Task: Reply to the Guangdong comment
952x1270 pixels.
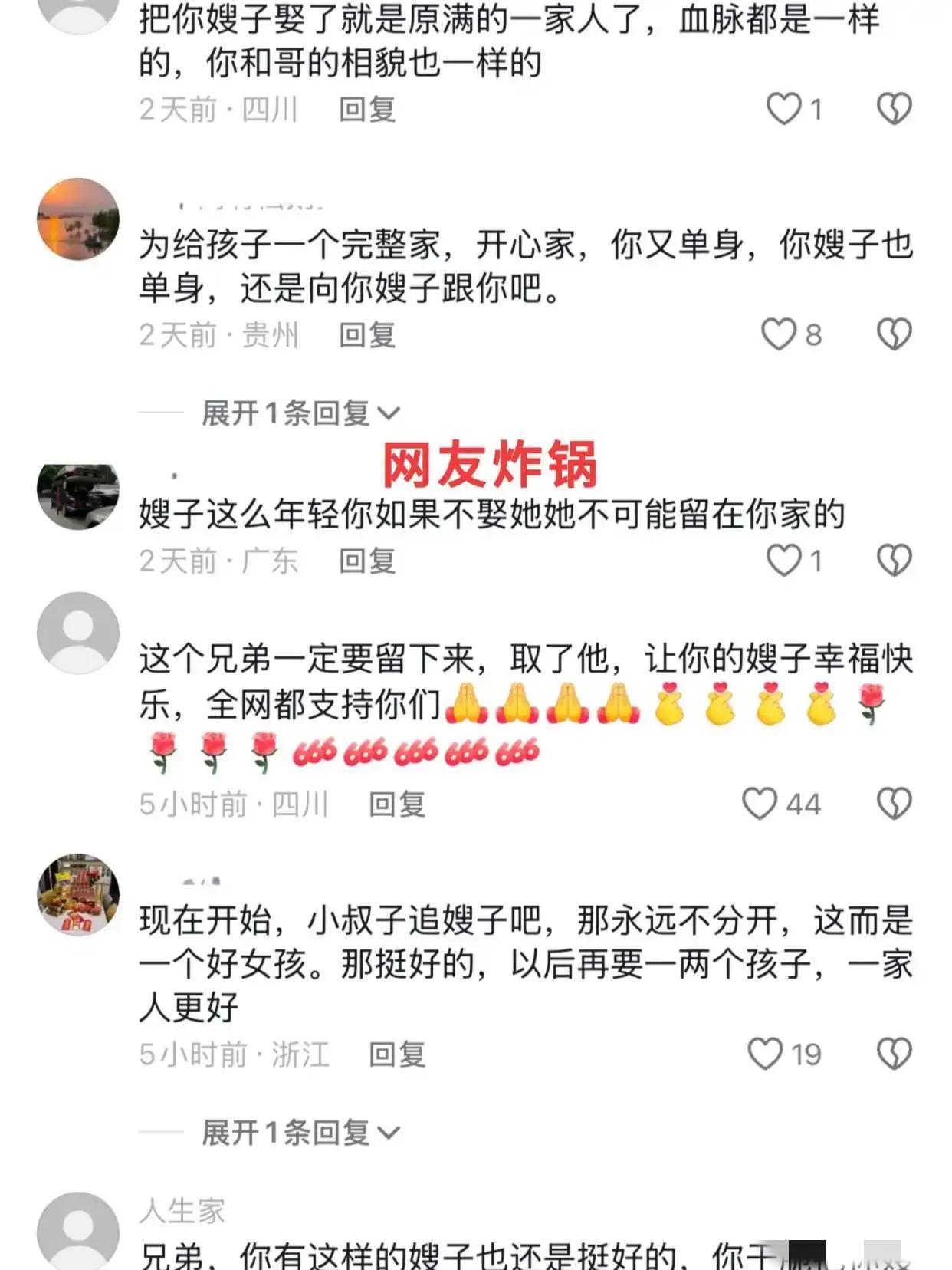Action: 367,561
